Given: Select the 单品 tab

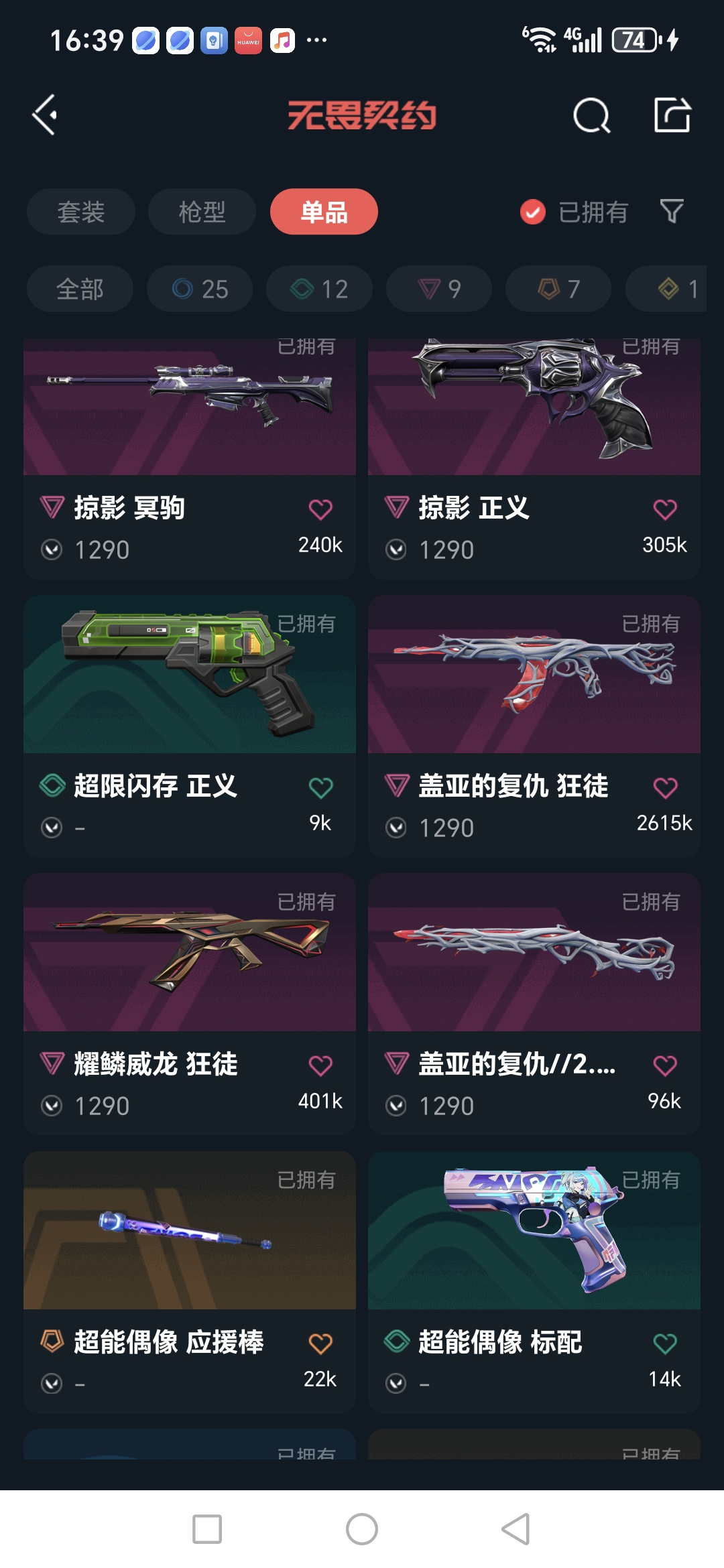Looking at the screenshot, I should pyautogui.click(x=324, y=212).
